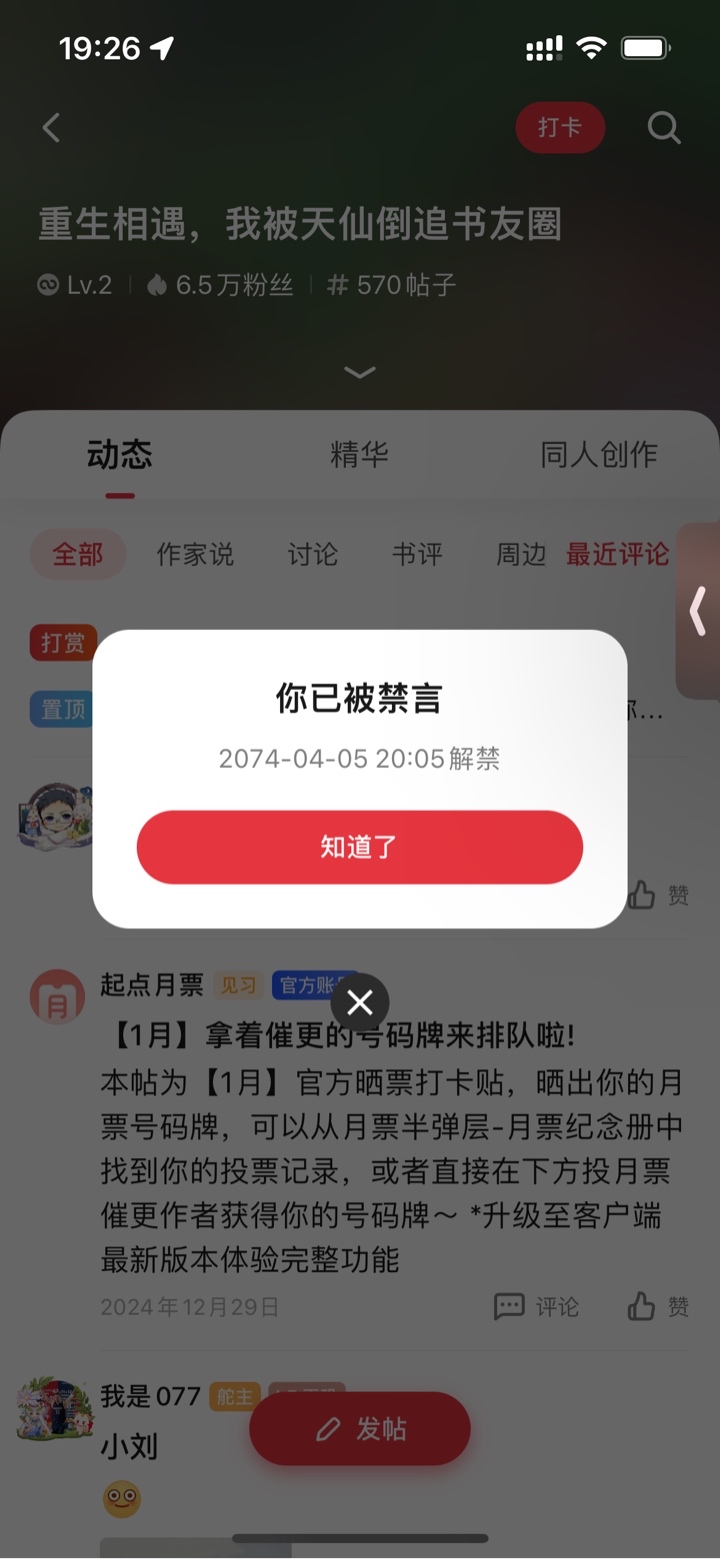Viewport: 720px width, 1559px height.
Task: Select the 全部 filter chip
Action: coord(78,554)
